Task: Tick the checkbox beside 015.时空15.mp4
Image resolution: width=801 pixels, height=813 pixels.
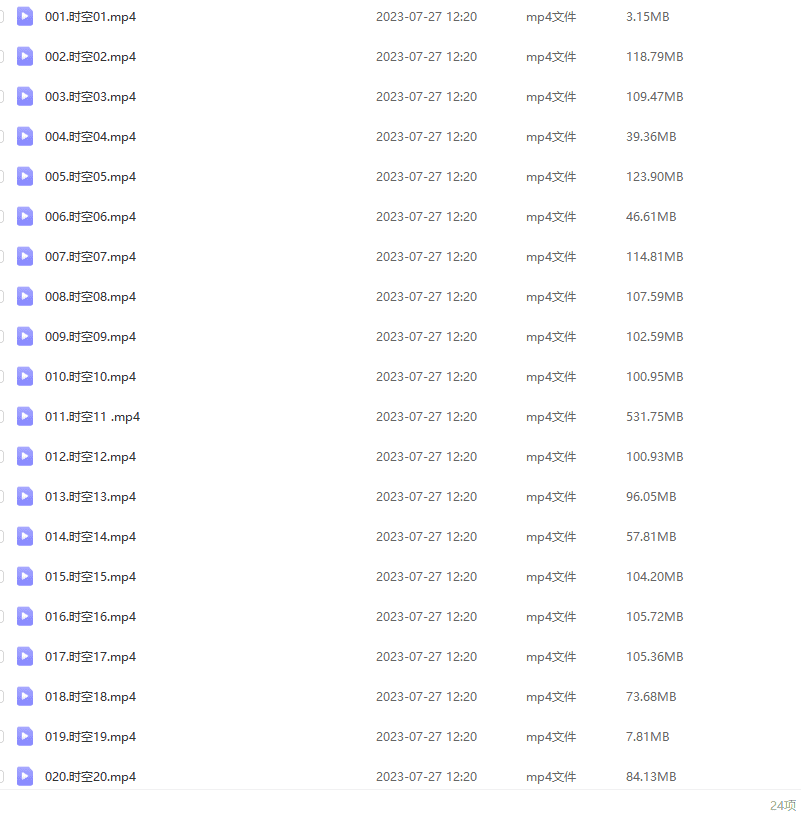Action: pyautogui.click(x=1, y=577)
